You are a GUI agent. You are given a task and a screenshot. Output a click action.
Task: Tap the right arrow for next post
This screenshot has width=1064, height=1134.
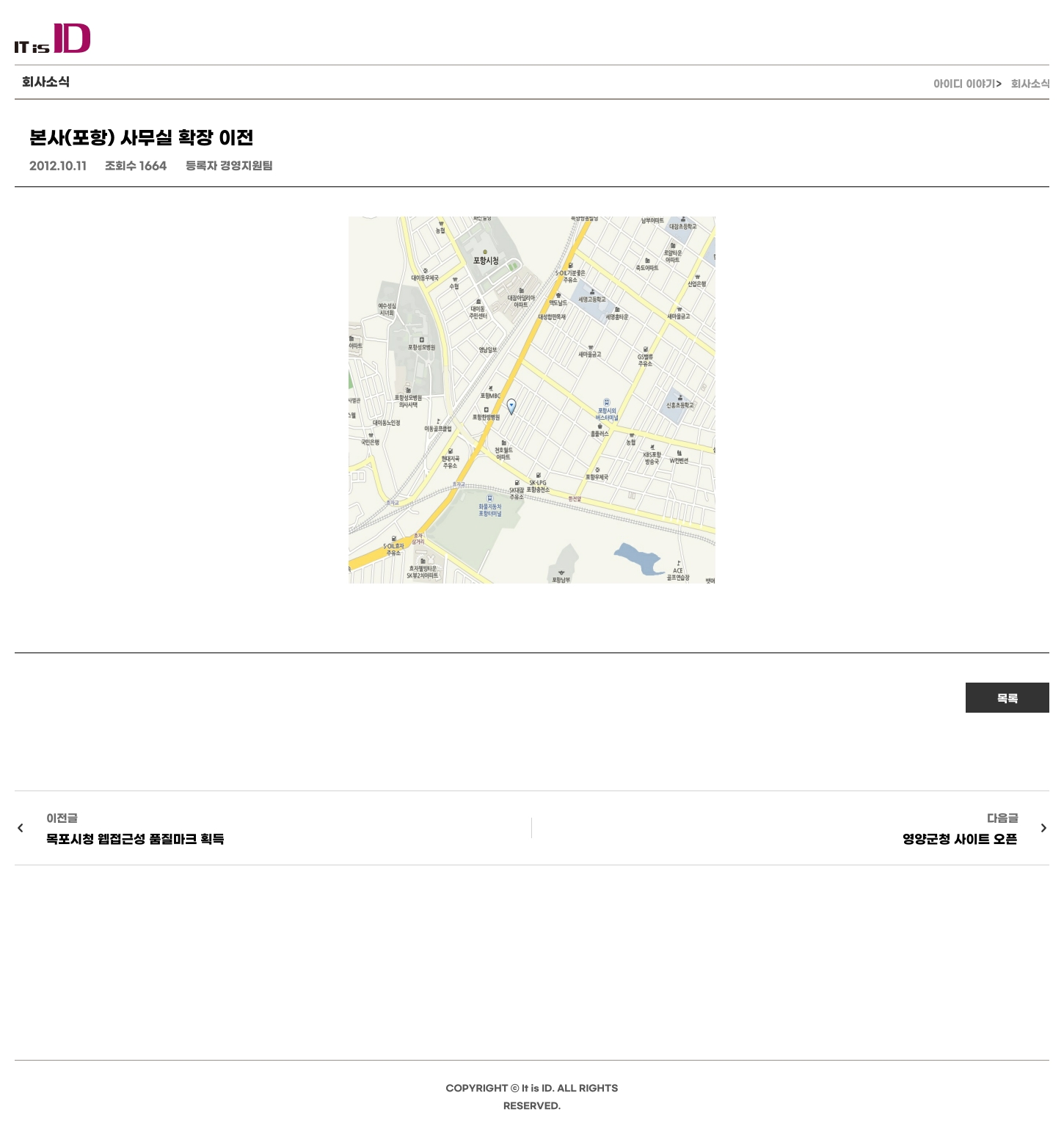pos(1043,828)
